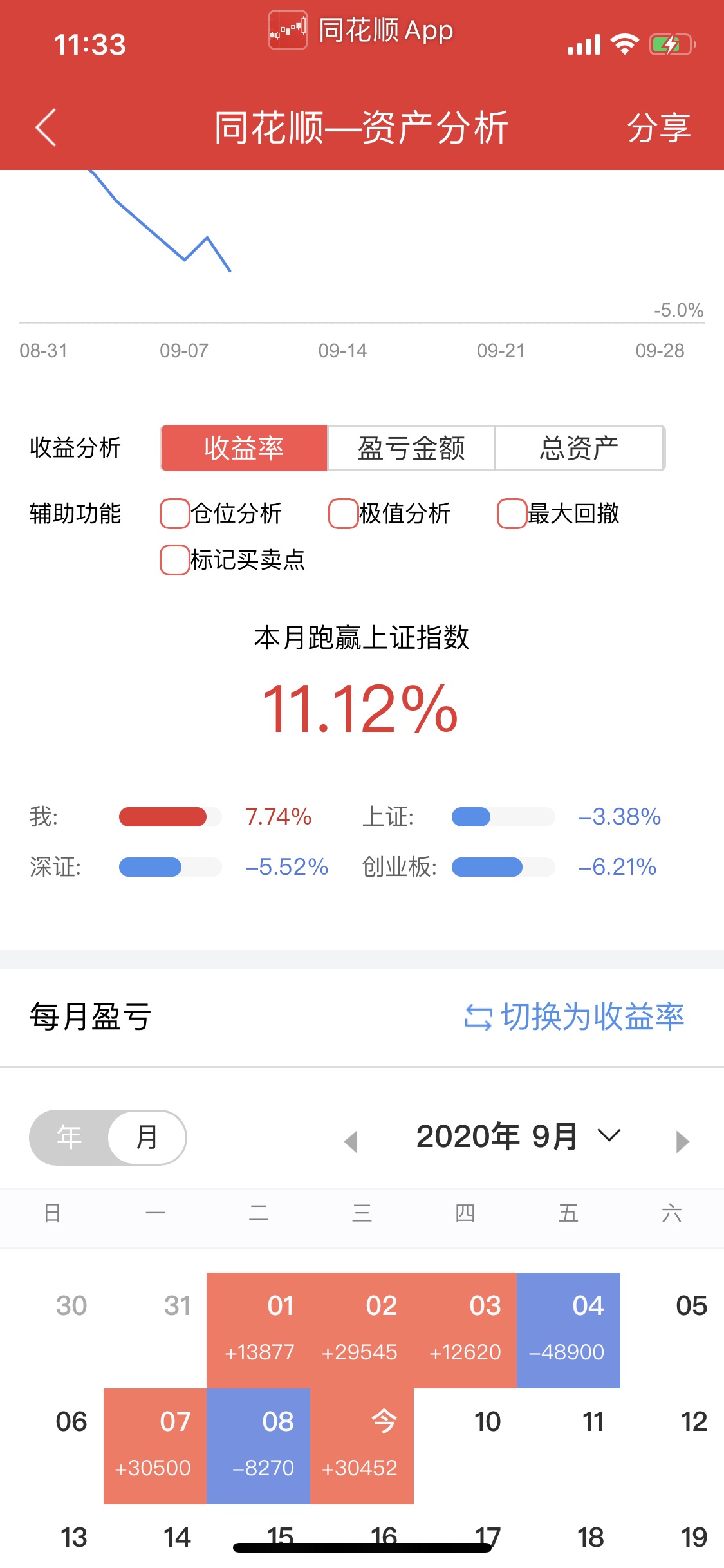The image size is (724, 1568).
Task: Open the 2020年 9月 month dropdown
Action: [x=518, y=1136]
